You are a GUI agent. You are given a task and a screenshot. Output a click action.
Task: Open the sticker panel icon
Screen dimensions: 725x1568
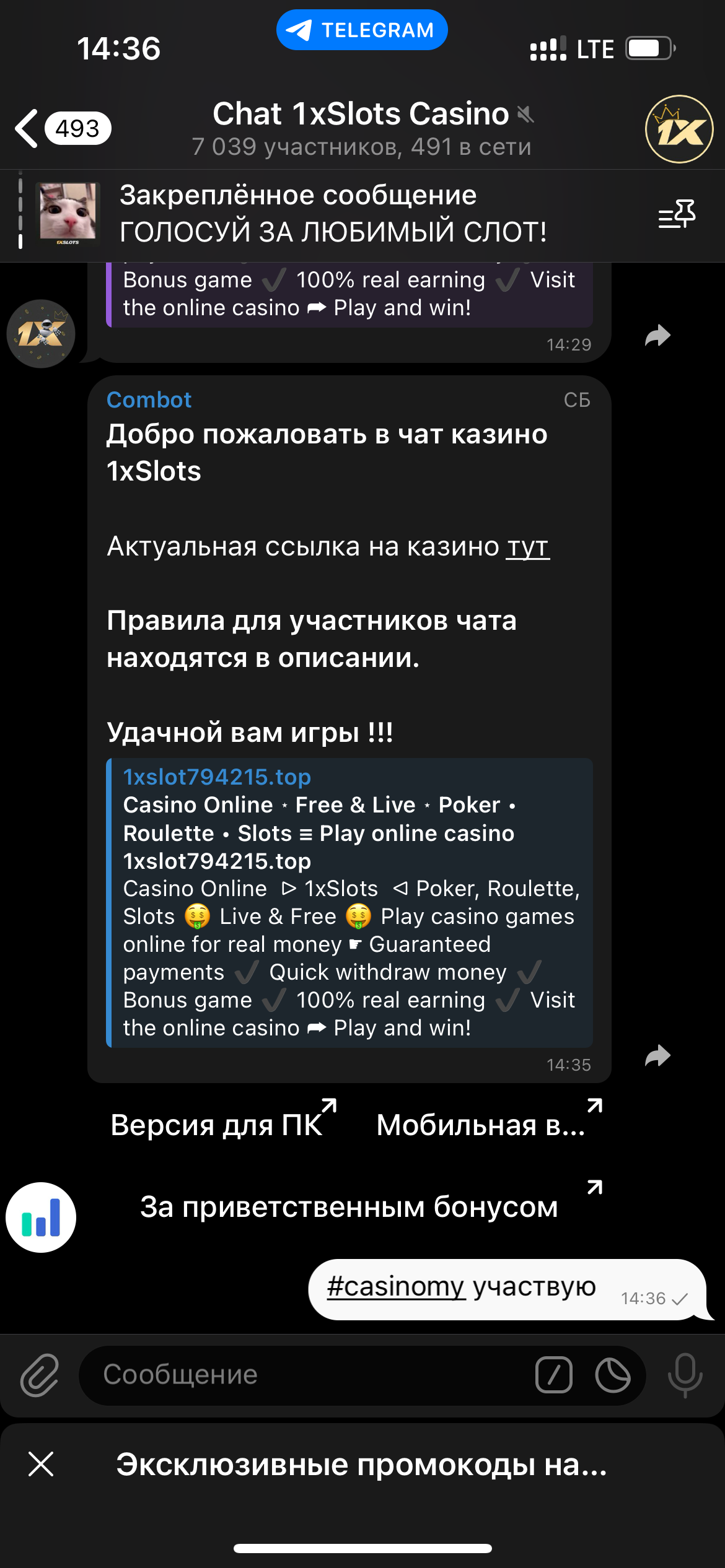(x=613, y=1375)
